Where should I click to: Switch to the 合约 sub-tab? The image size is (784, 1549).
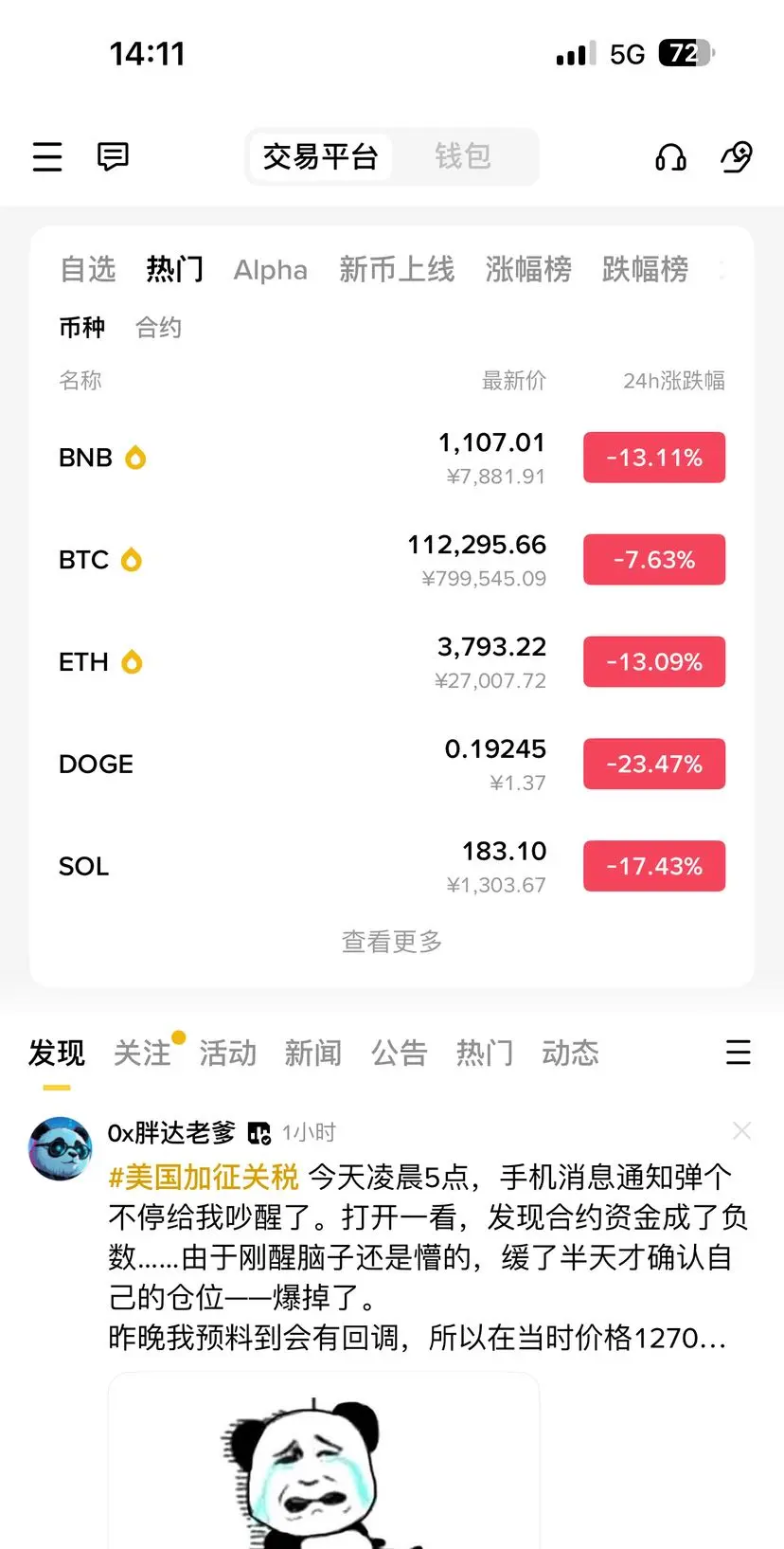(x=158, y=328)
